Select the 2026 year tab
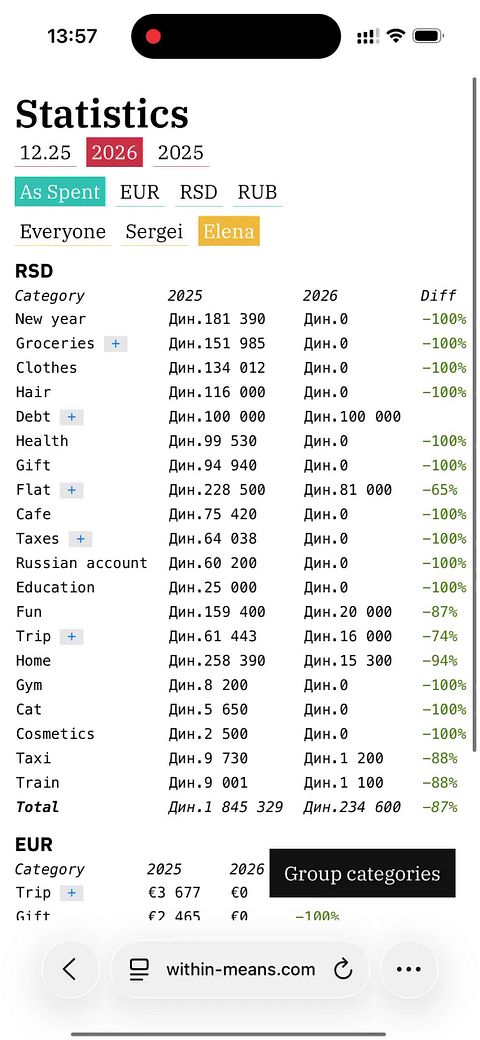This screenshot has width=480, height=1040. click(x=114, y=153)
